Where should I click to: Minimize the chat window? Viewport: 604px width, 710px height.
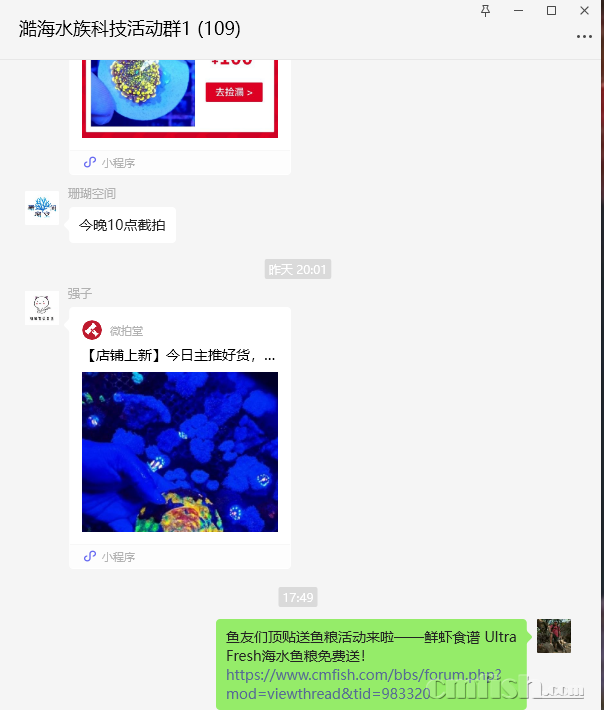pyautogui.click(x=518, y=10)
